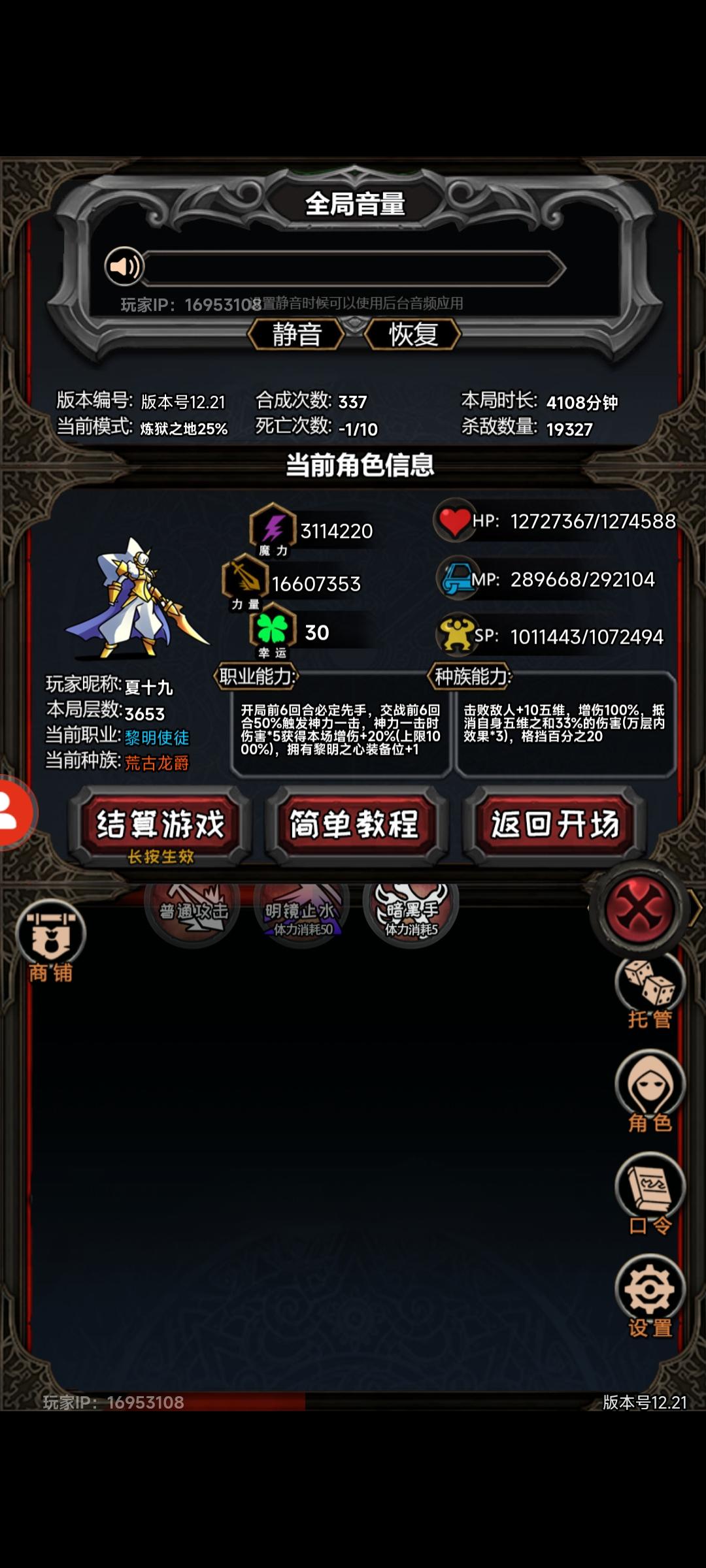Expand the skill bar right chevron

[x=696, y=908]
